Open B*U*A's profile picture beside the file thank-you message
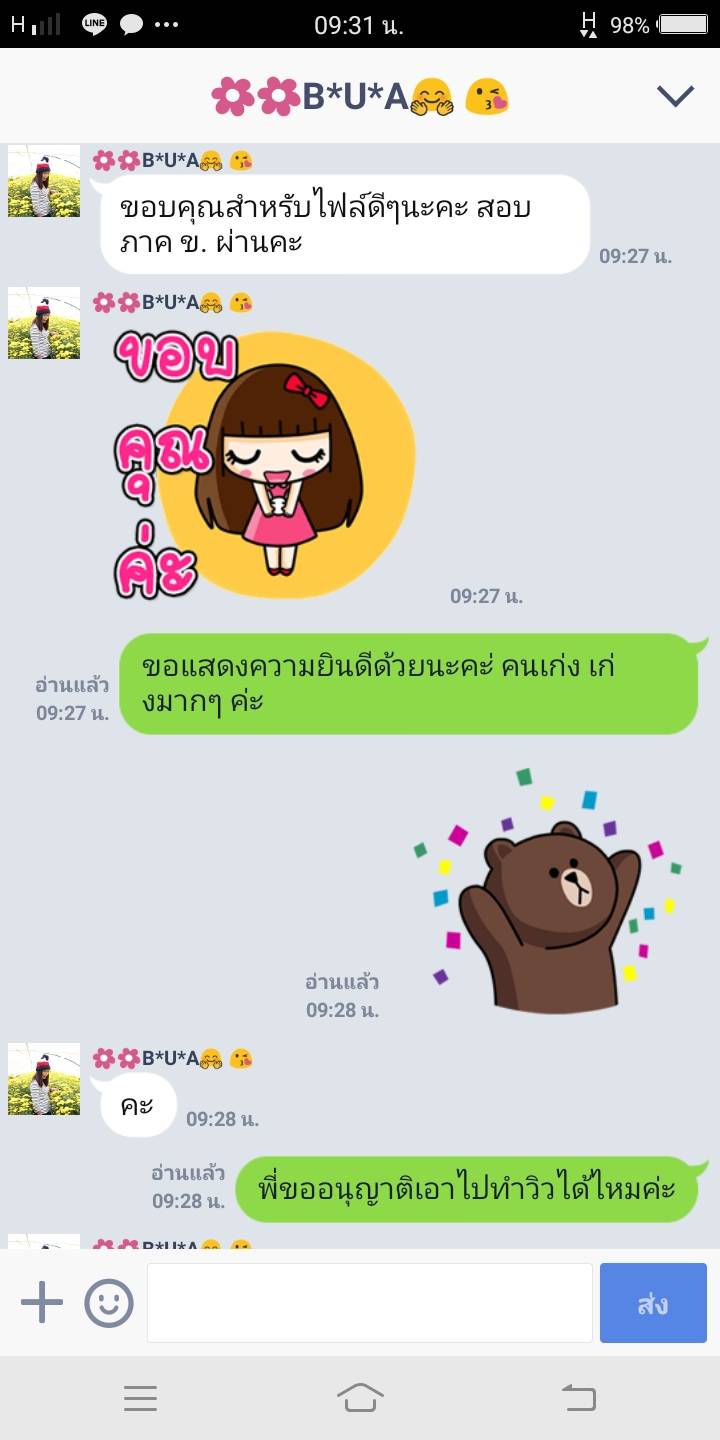 click(x=44, y=181)
